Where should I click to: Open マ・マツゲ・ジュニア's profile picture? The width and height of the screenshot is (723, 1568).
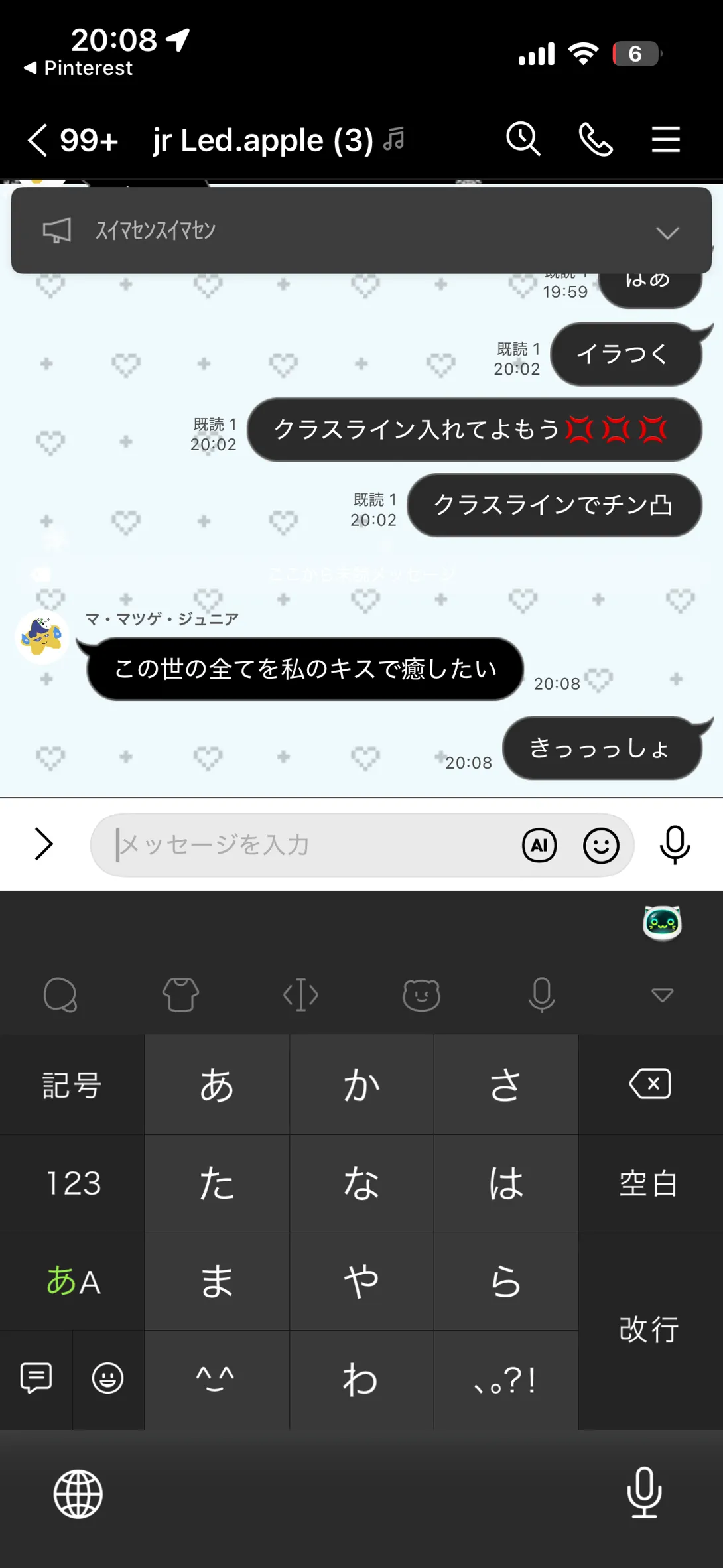(42, 637)
